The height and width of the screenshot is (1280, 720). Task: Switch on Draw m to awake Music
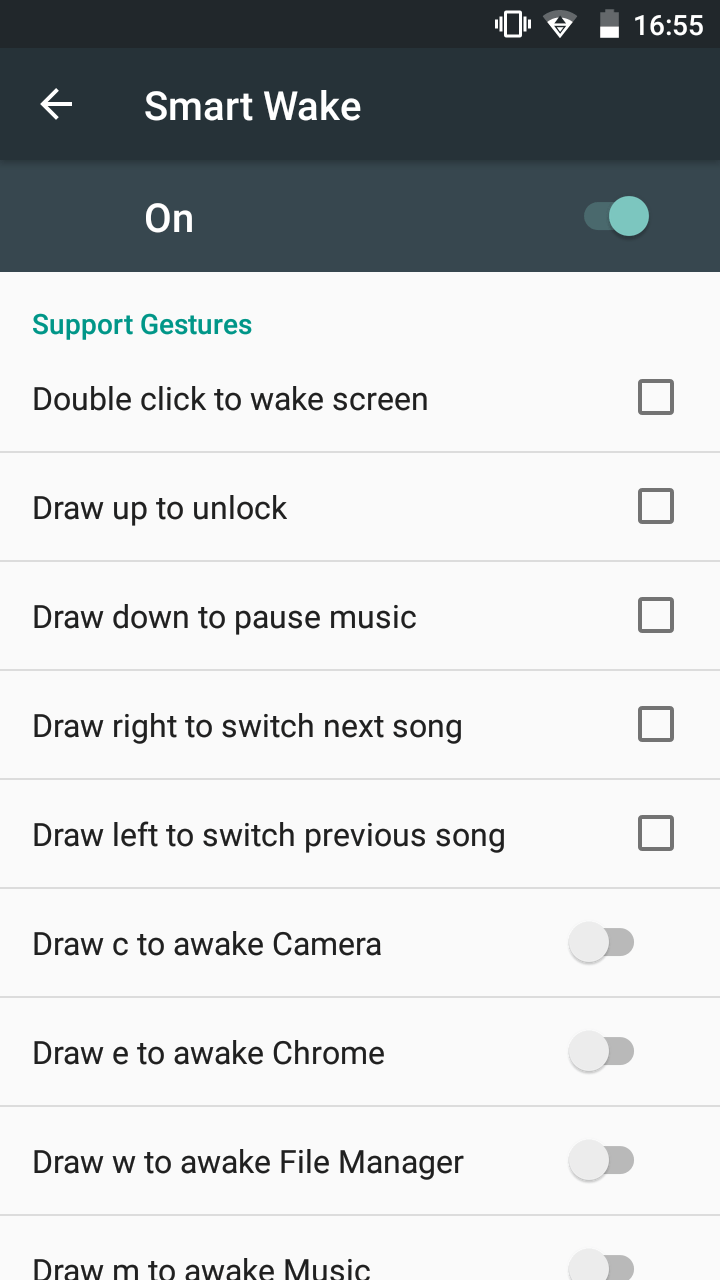click(x=601, y=1265)
